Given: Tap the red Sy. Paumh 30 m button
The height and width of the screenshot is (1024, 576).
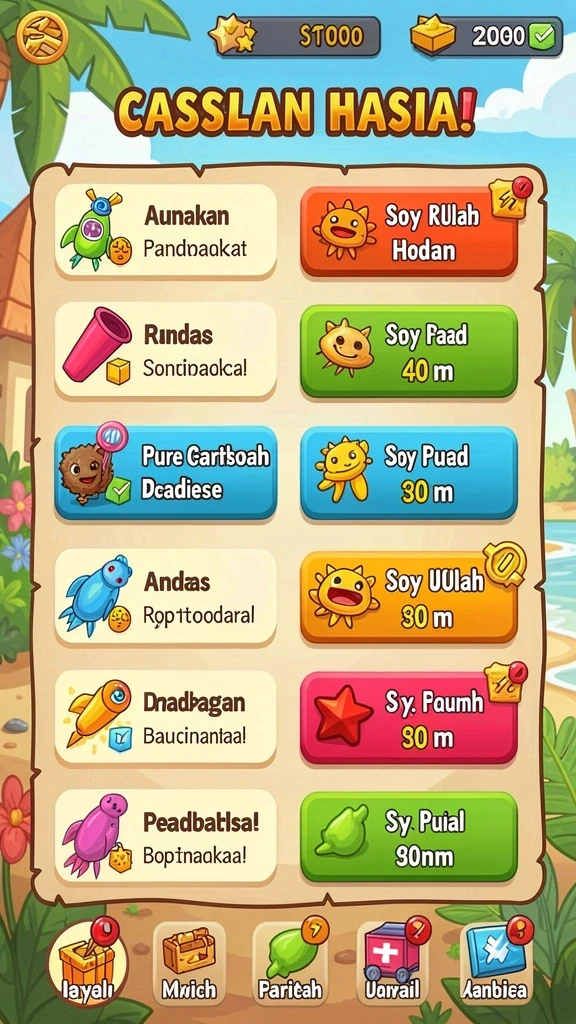Looking at the screenshot, I should point(409,717).
